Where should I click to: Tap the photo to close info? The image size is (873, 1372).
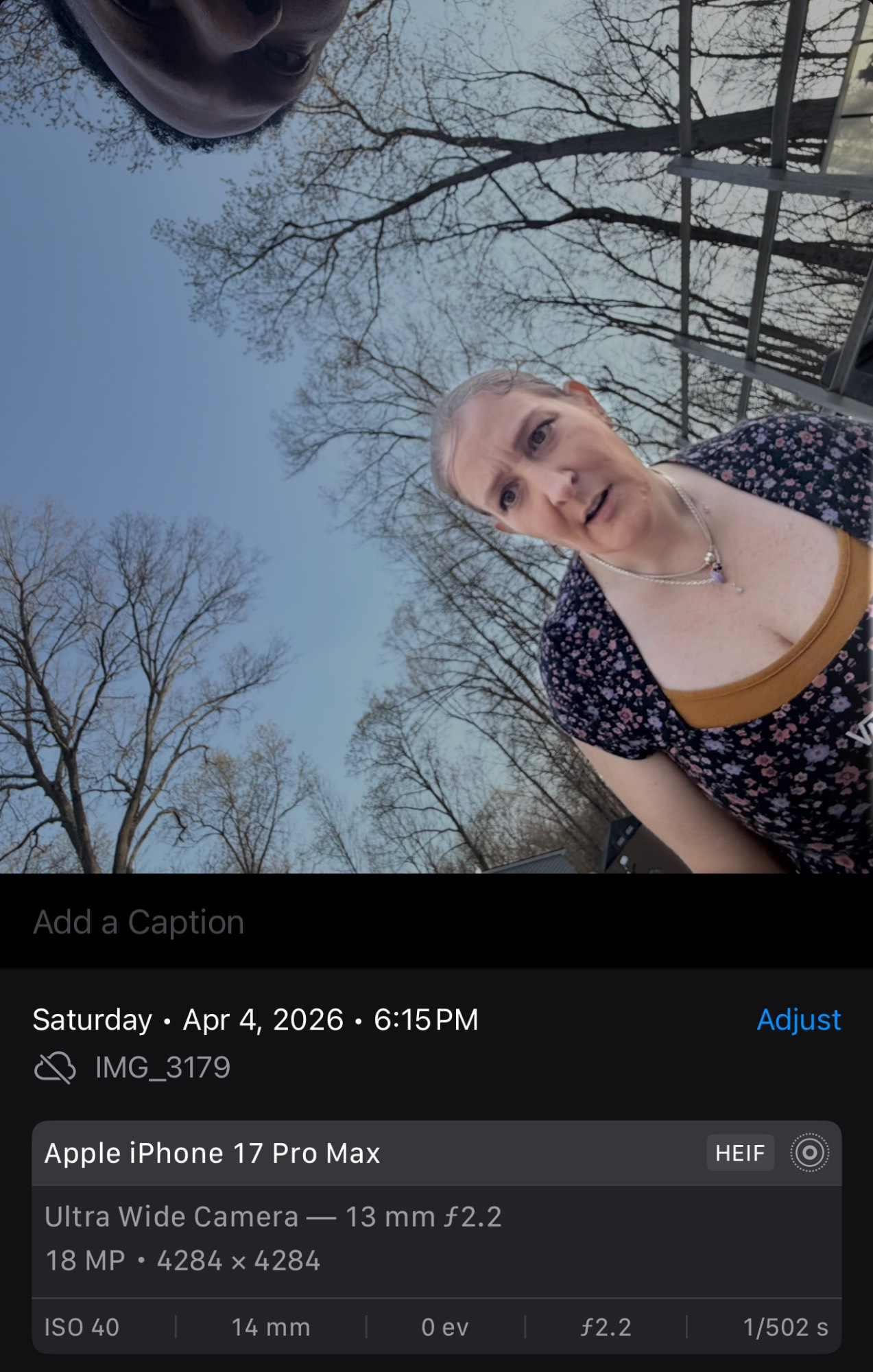pyautogui.click(x=436, y=436)
